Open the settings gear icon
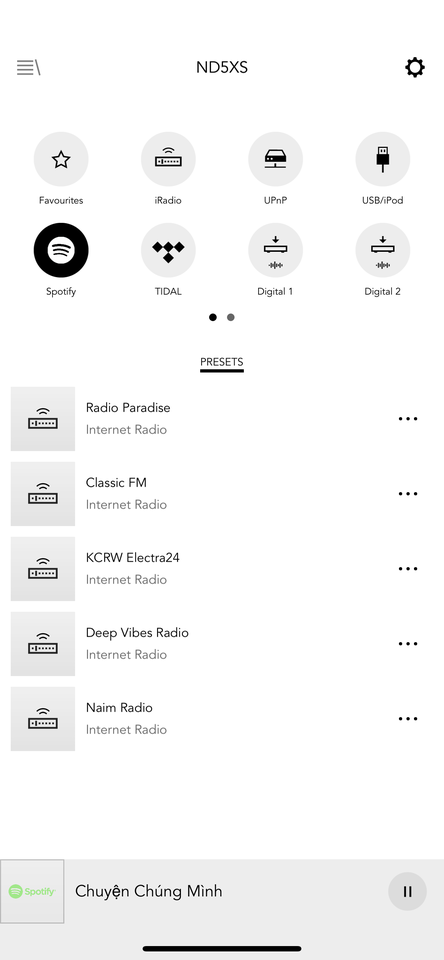The height and width of the screenshot is (960, 444). pyautogui.click(x=415, y=67)
